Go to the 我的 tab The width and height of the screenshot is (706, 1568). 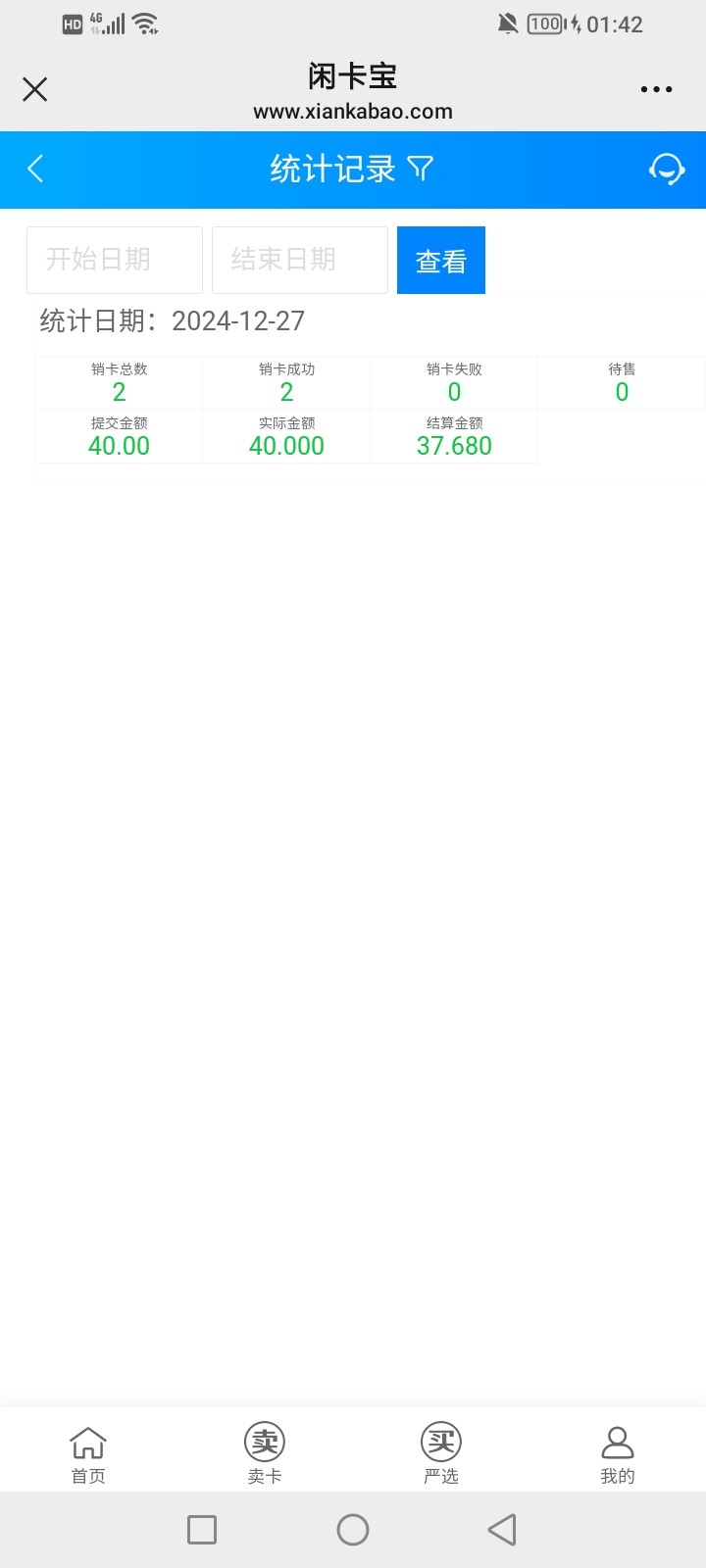618,1454
